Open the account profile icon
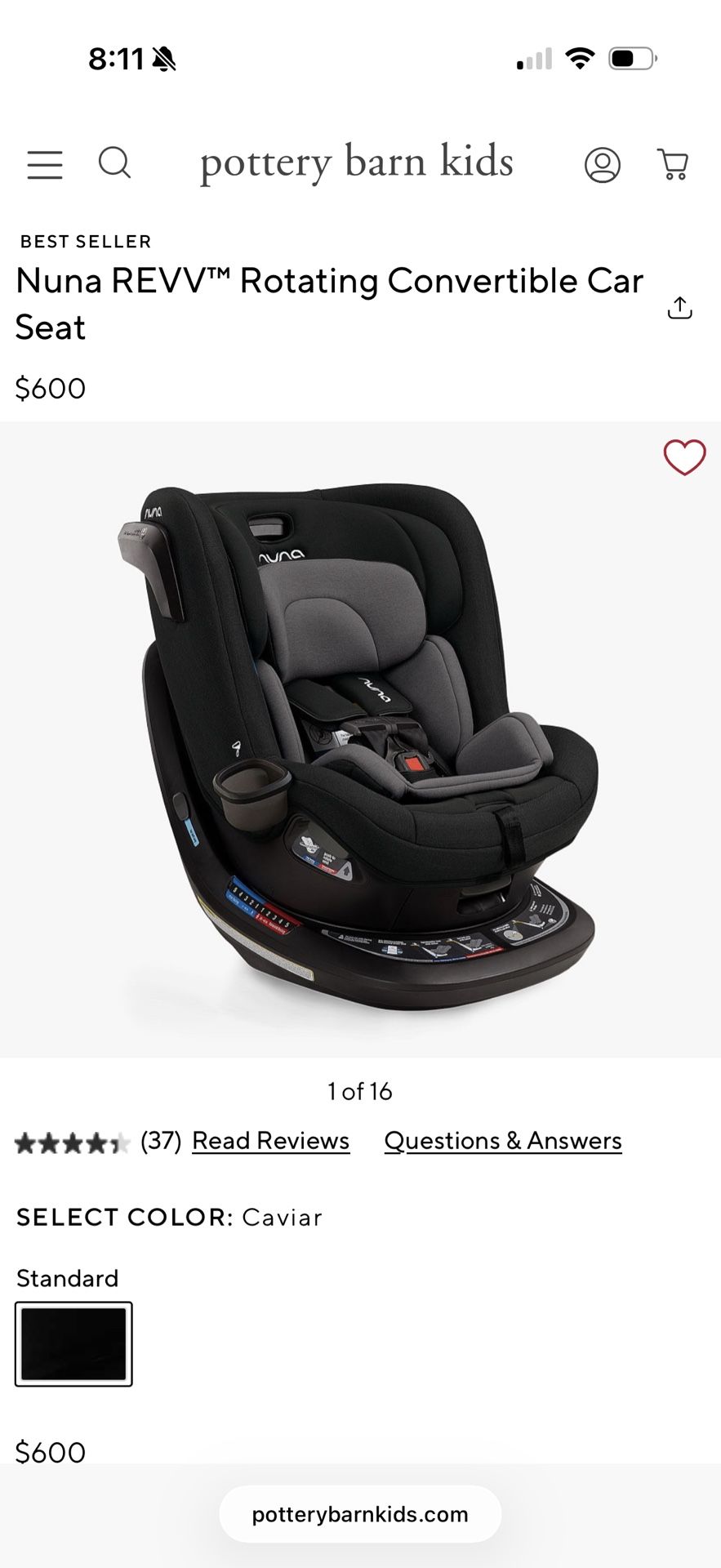 (603, 165)
